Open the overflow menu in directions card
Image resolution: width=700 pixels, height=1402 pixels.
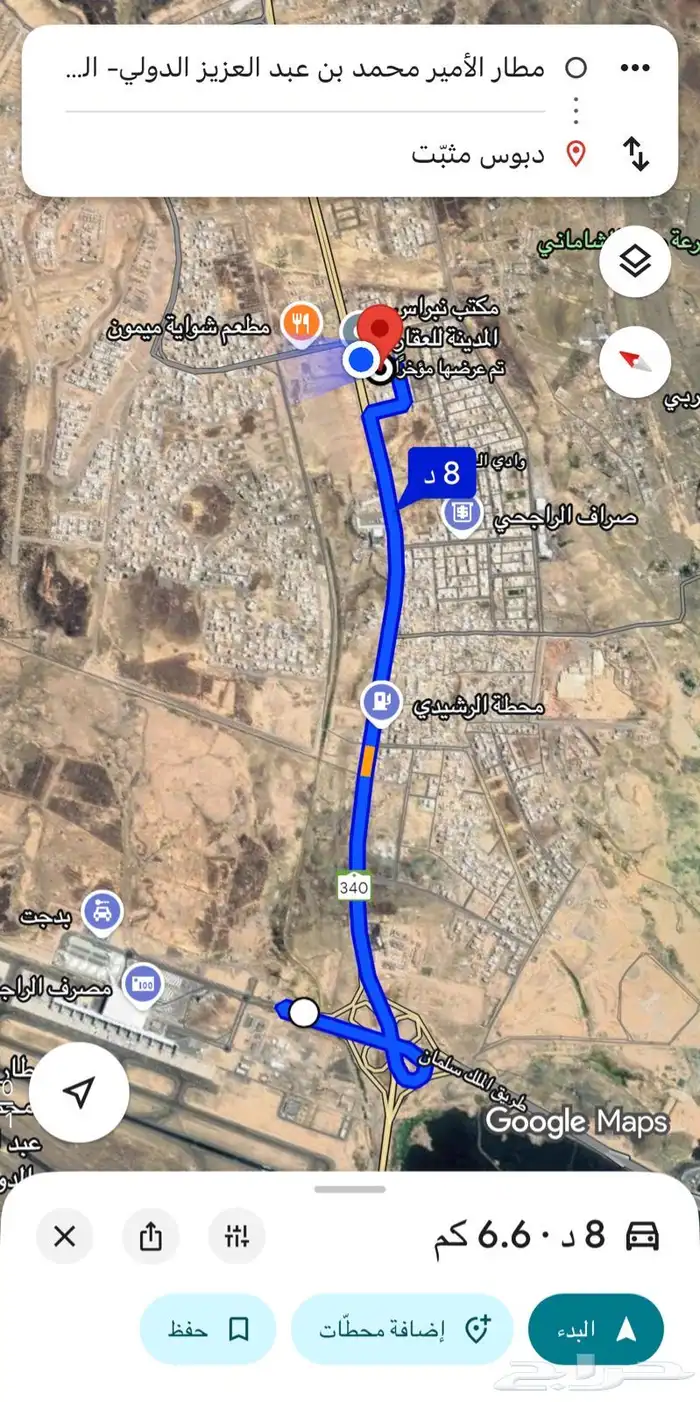[x=636, y=68]
